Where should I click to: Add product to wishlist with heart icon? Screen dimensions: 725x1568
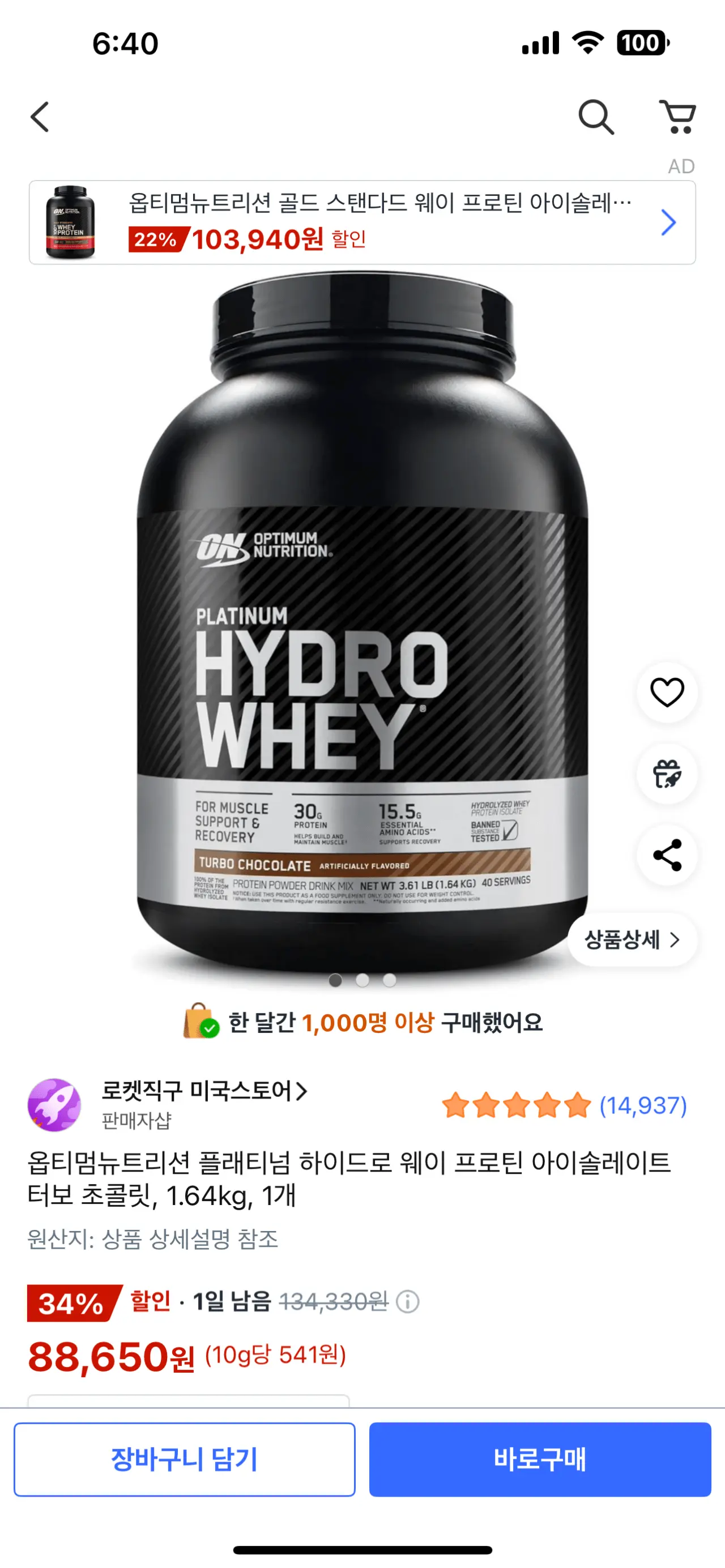coord(667,692)
